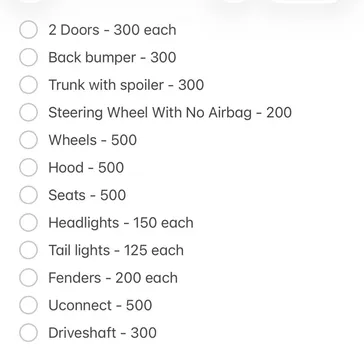The width and height of the screenshot is (364, 360).
Task: Tick the Fenders - 200 each circle
Action: point(28,278)
